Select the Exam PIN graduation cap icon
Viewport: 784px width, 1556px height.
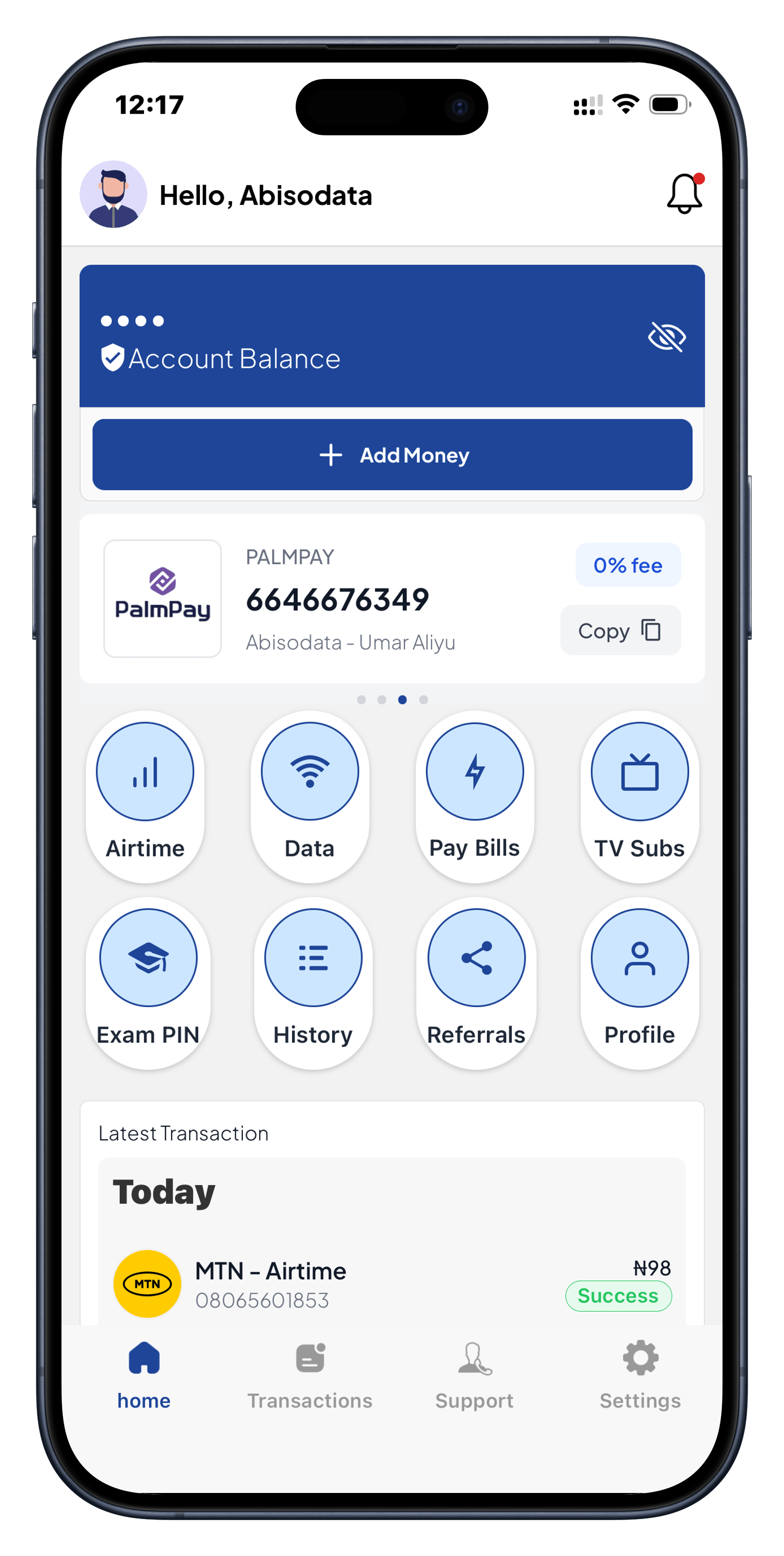(149, 957)
